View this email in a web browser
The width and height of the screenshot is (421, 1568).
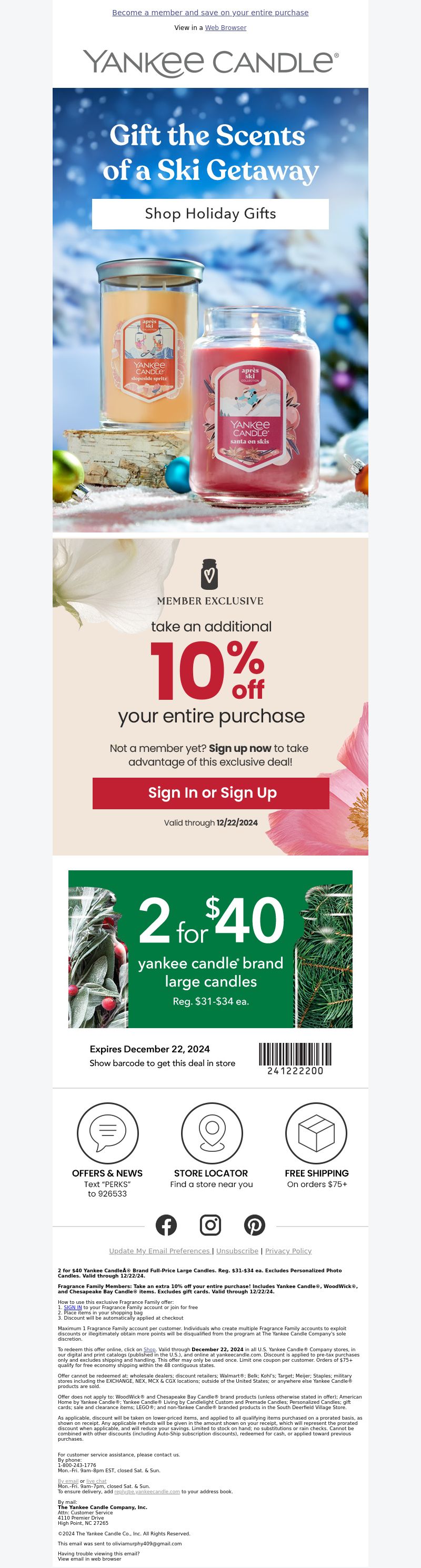click(225, 28)
